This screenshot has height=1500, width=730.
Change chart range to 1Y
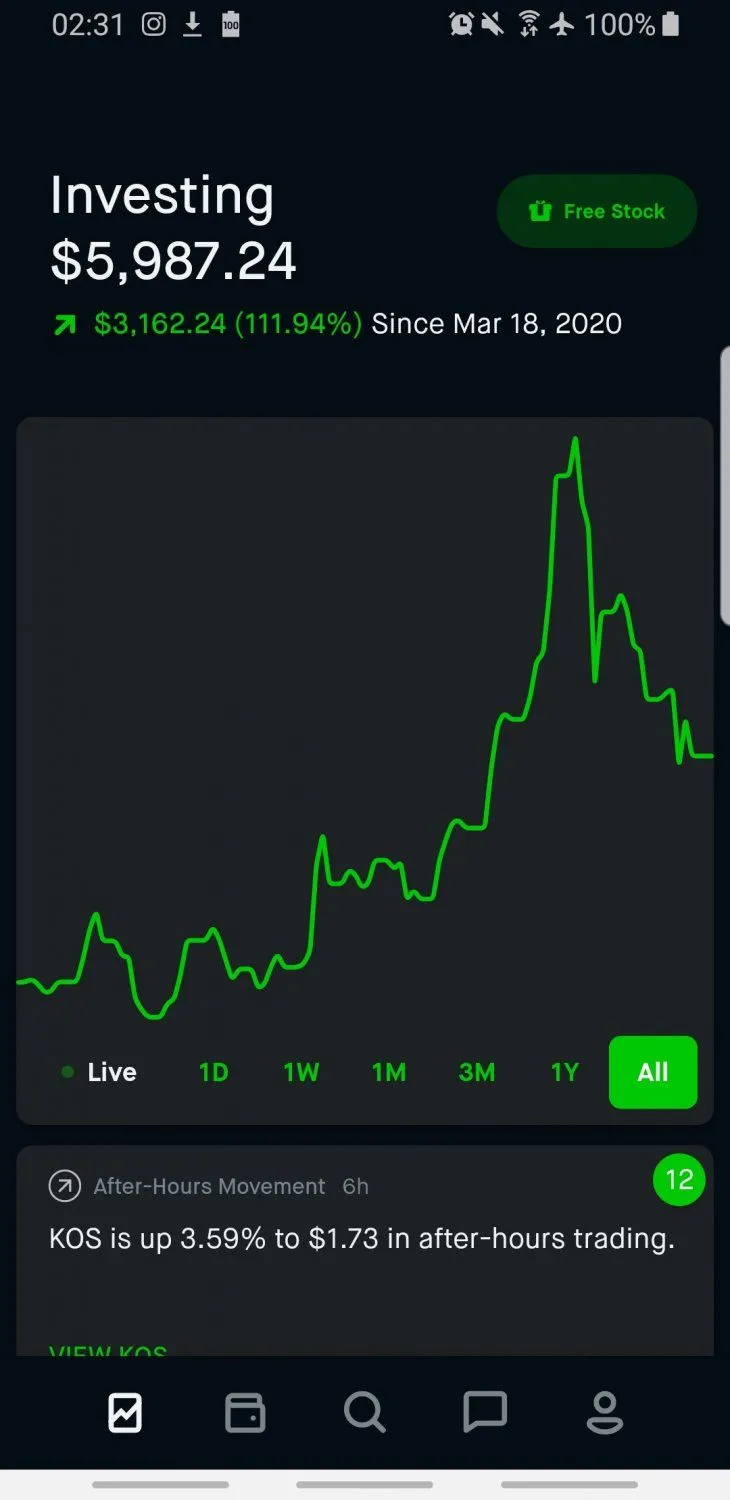(565, 1072)
